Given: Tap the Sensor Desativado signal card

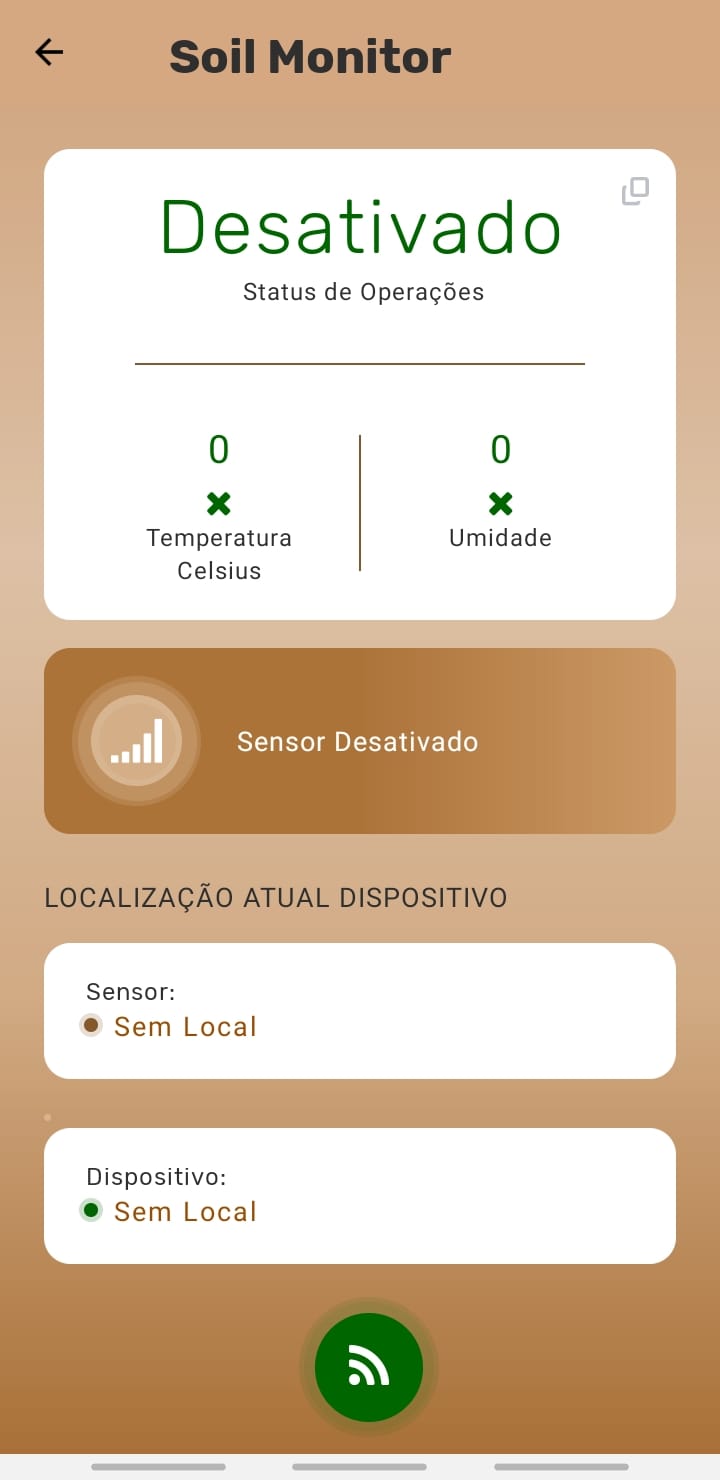Looking at the screenshot, I should (360, 741).
